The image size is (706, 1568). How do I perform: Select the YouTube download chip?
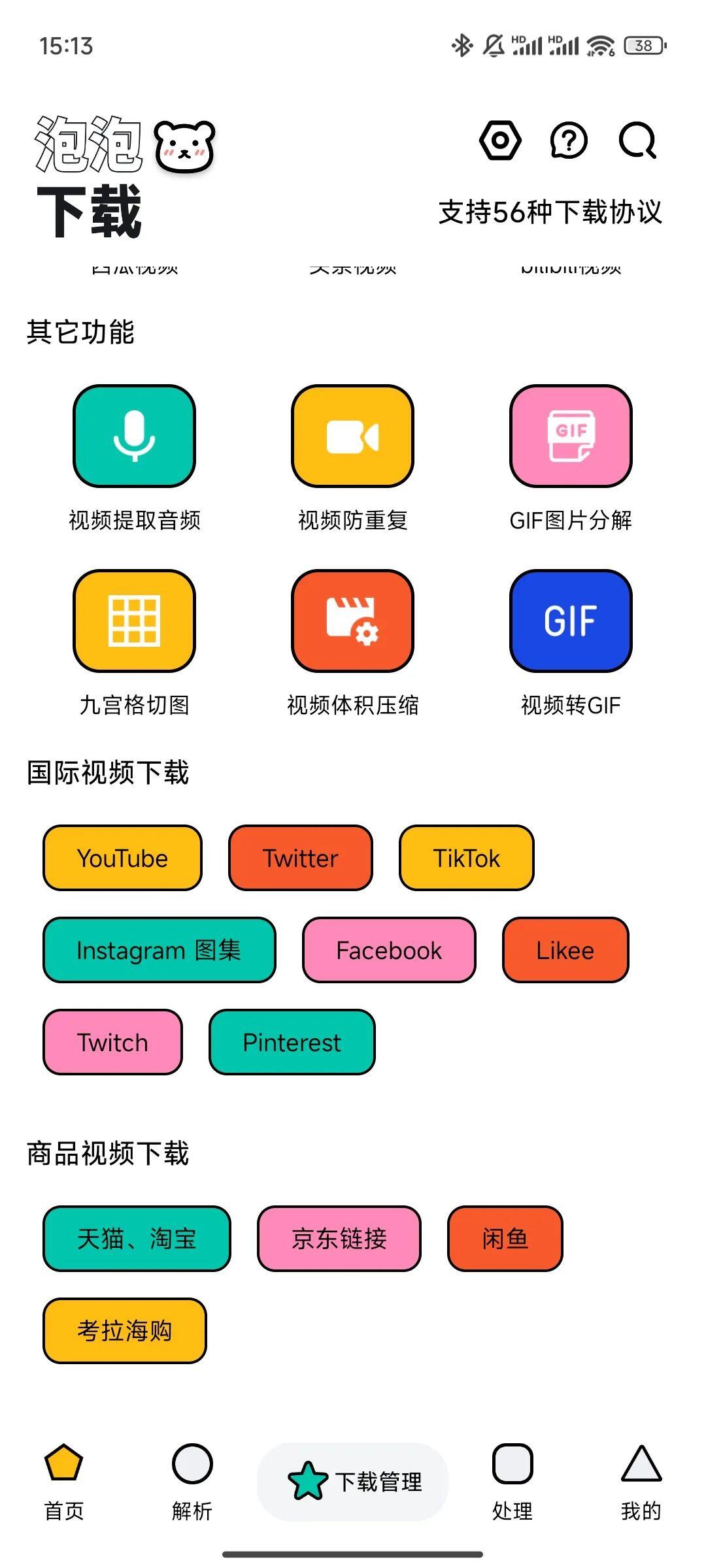point(122,858)
